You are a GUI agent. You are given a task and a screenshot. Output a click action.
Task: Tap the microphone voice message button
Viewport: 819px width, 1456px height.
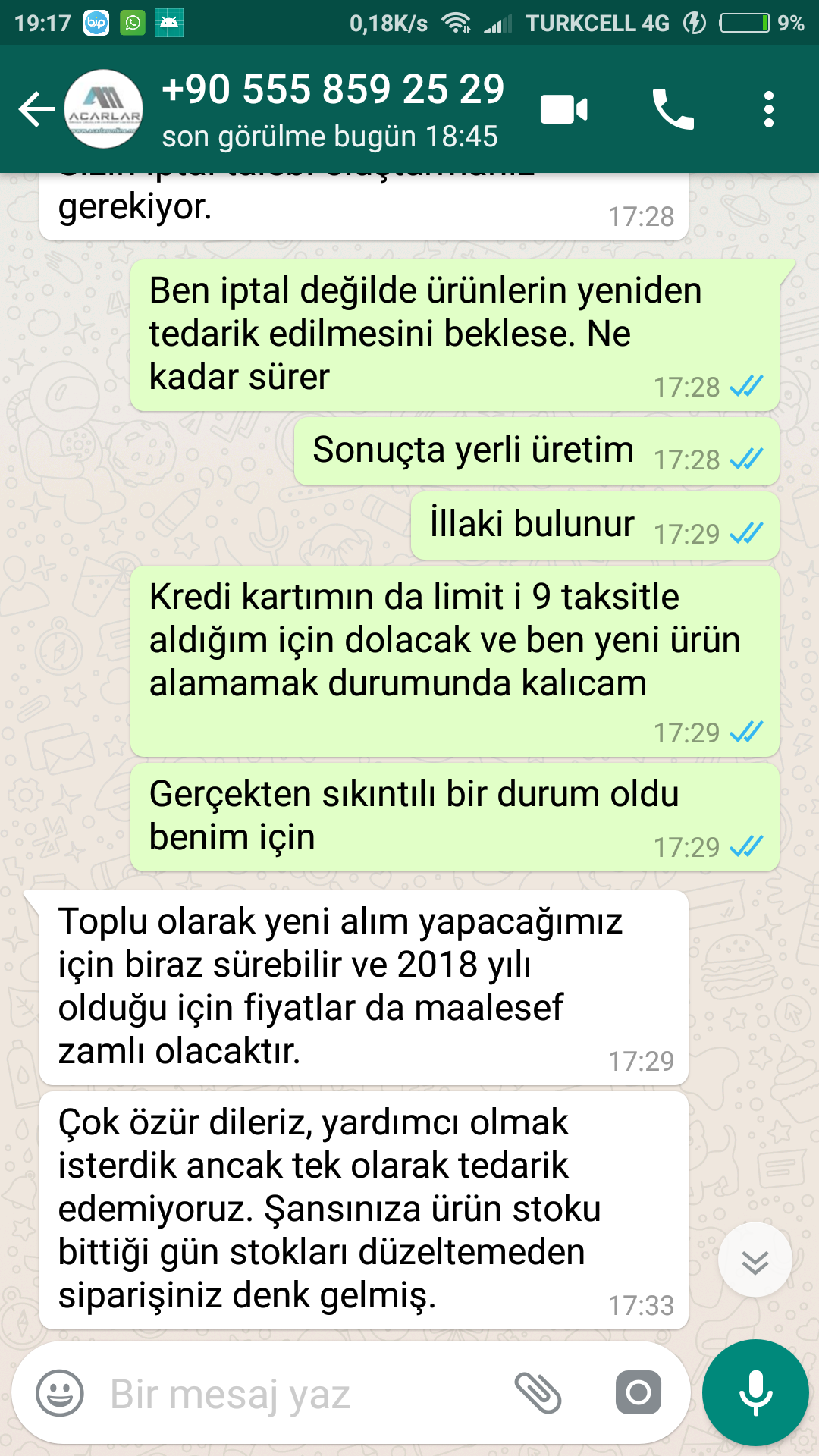[755, 1393]
